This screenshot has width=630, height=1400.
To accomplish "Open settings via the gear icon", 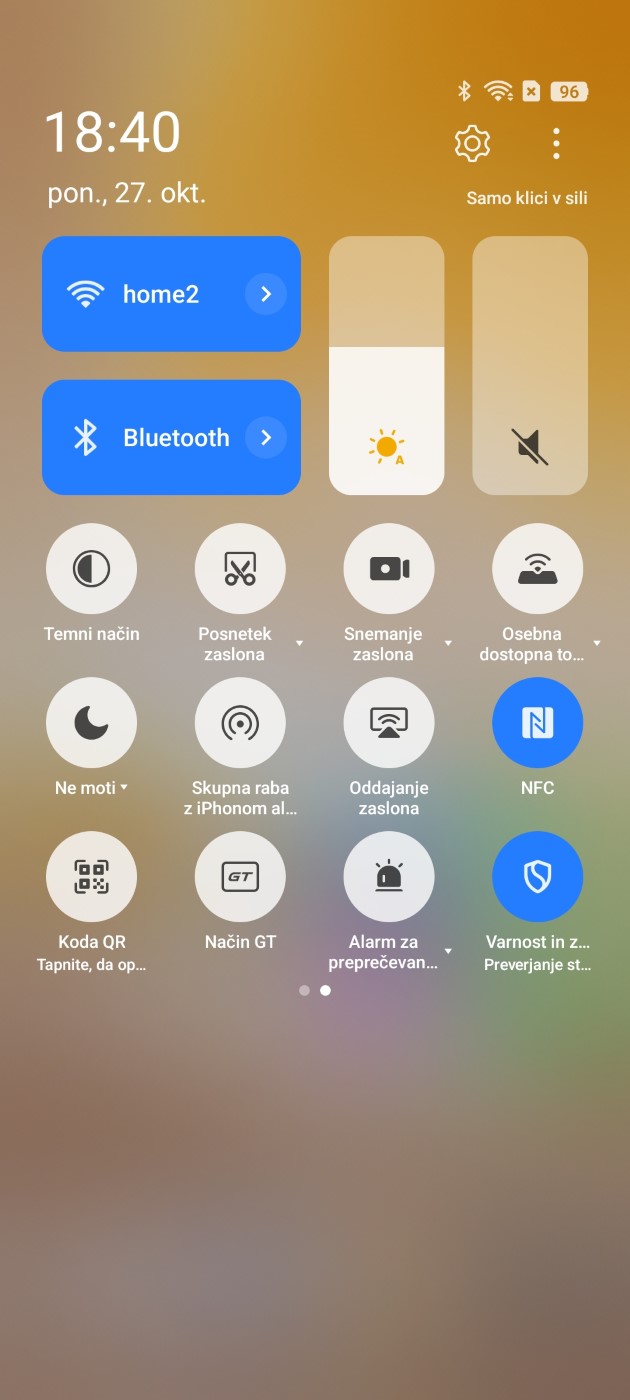I will point(472,144).
